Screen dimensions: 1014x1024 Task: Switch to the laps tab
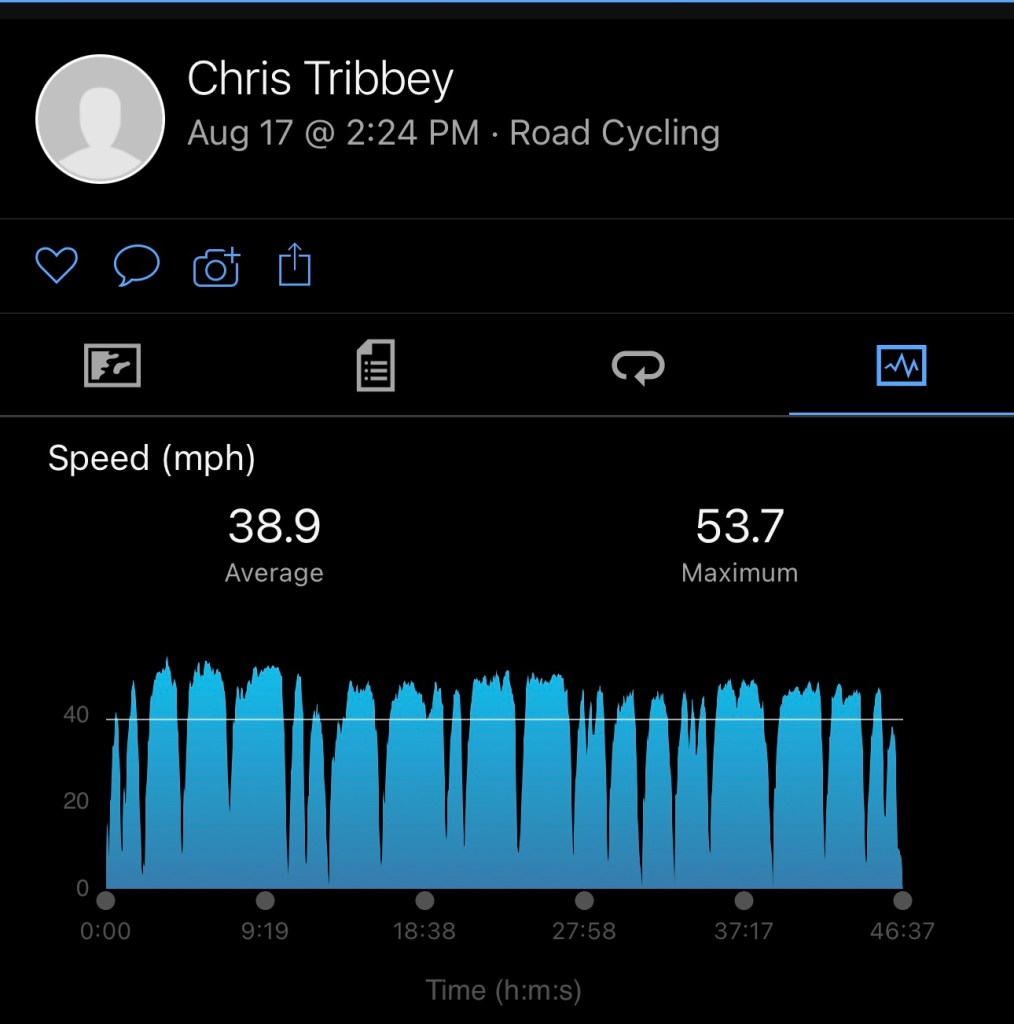click(638, 366)
